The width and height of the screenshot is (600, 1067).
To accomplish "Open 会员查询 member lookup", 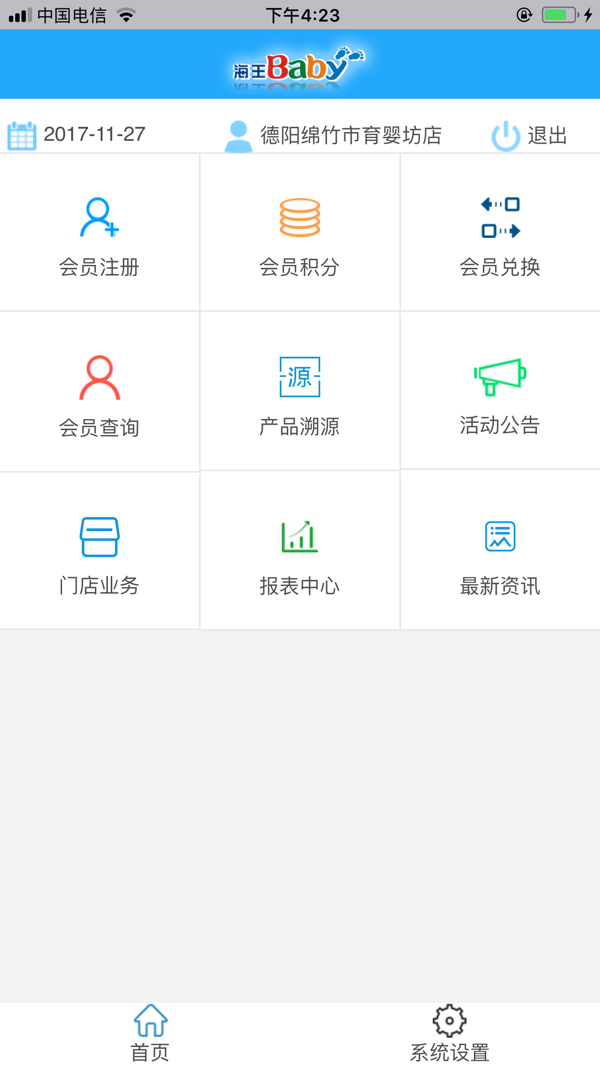I will (99, 393).
